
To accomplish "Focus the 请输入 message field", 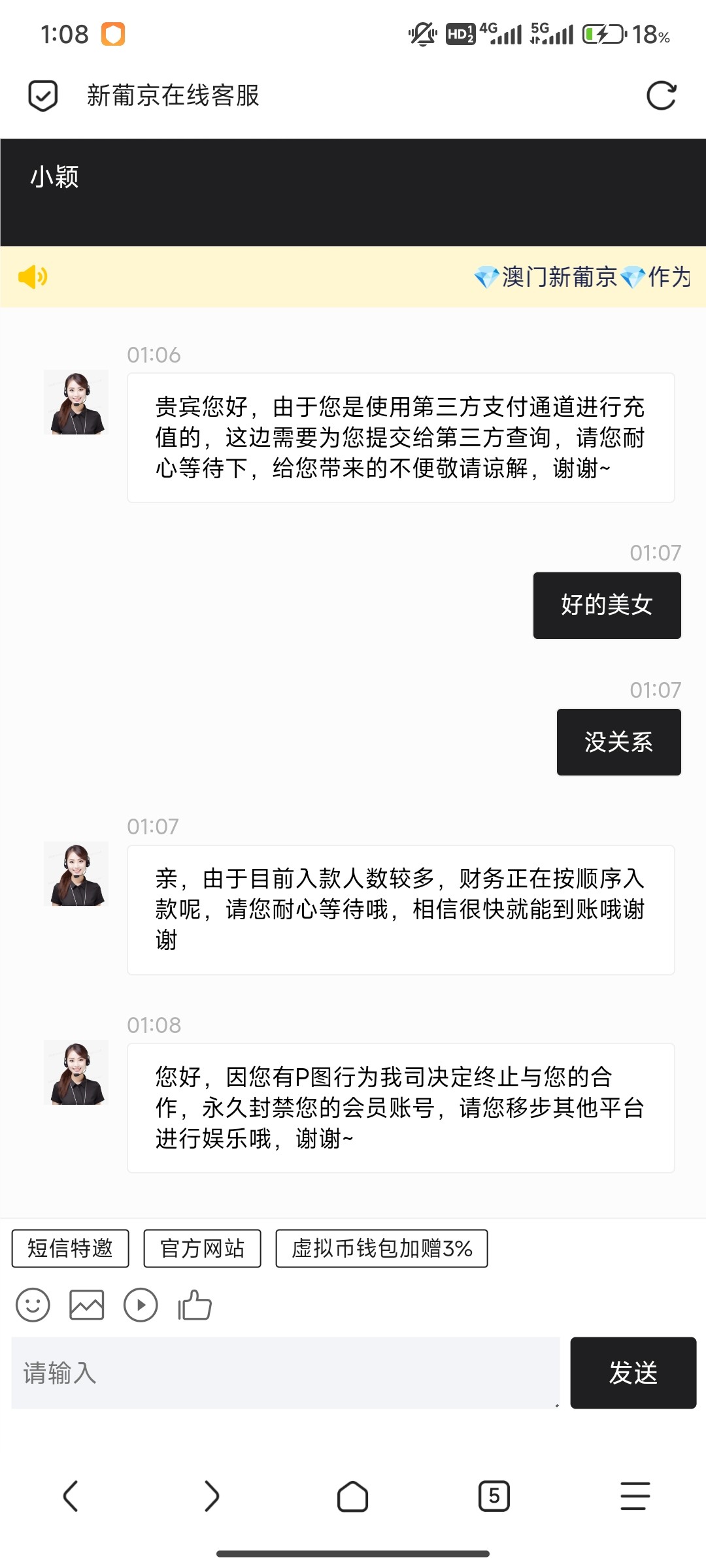I will pyautogui.click(x=285, y=1373).
